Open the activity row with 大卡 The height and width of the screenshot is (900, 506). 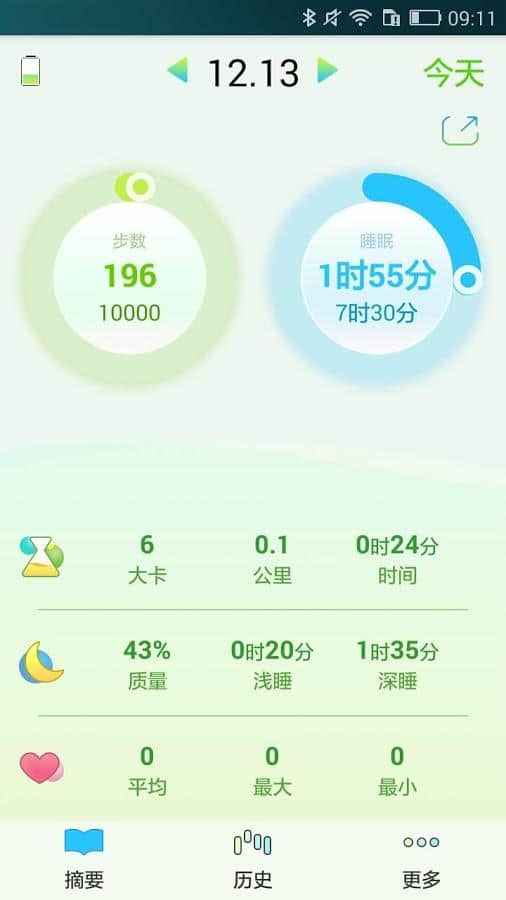point(253,557)
